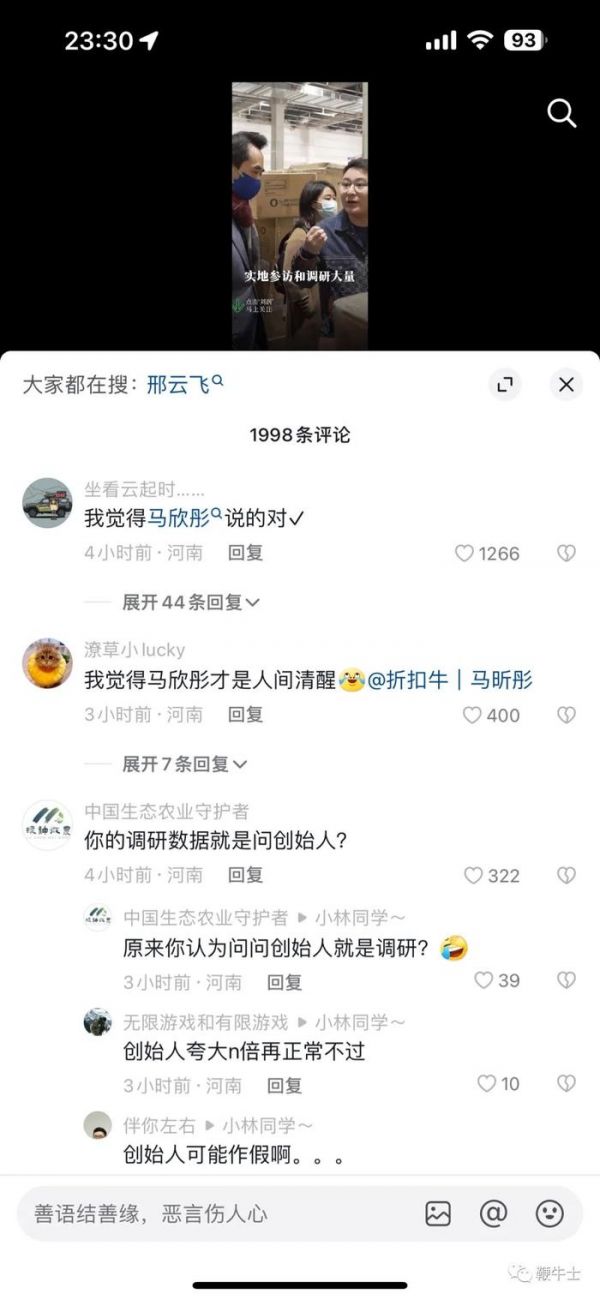Open 坐看云起时's profile avatar
Image resolution: width=600 pixels, height=1300 pixels.
[48, 503]
